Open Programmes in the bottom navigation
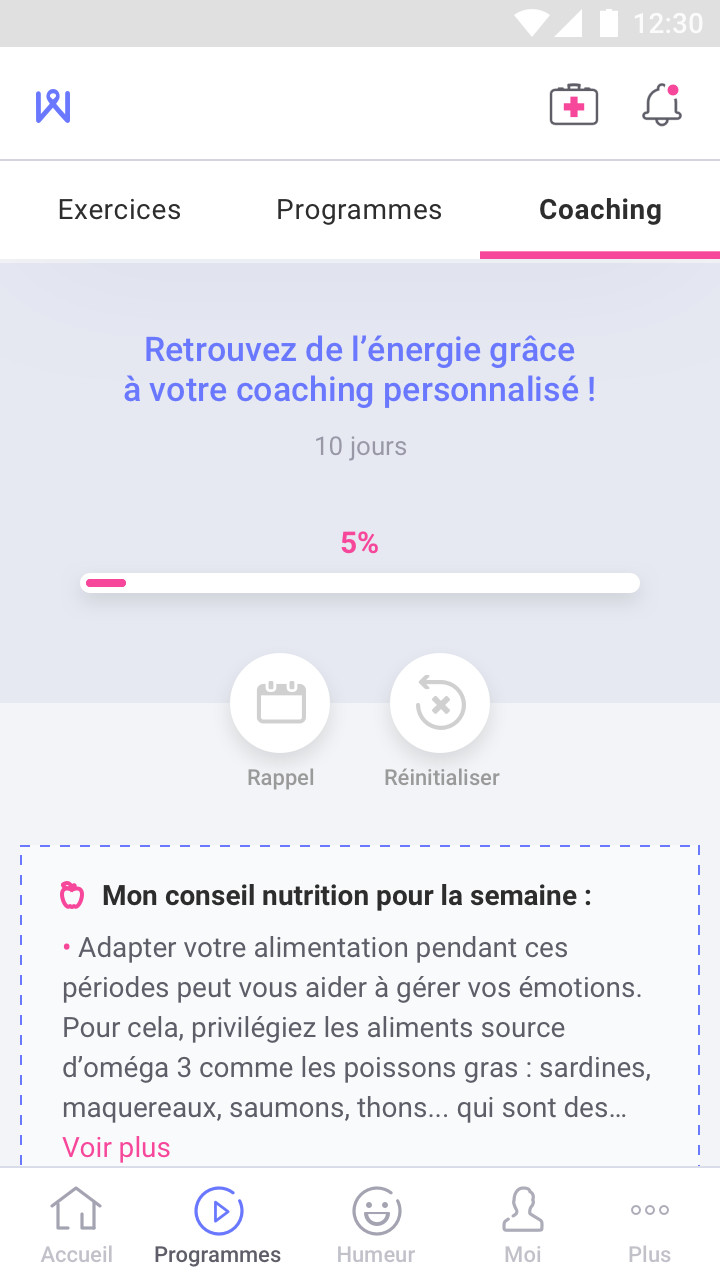The image size is (720, 1280). [x=218, y=1225]
